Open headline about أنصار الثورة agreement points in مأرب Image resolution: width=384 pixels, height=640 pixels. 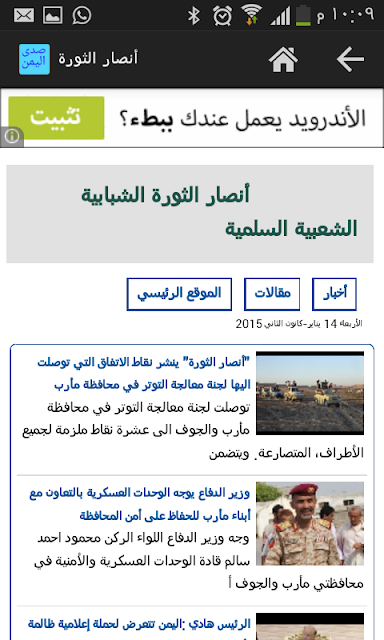coord(144,373)
